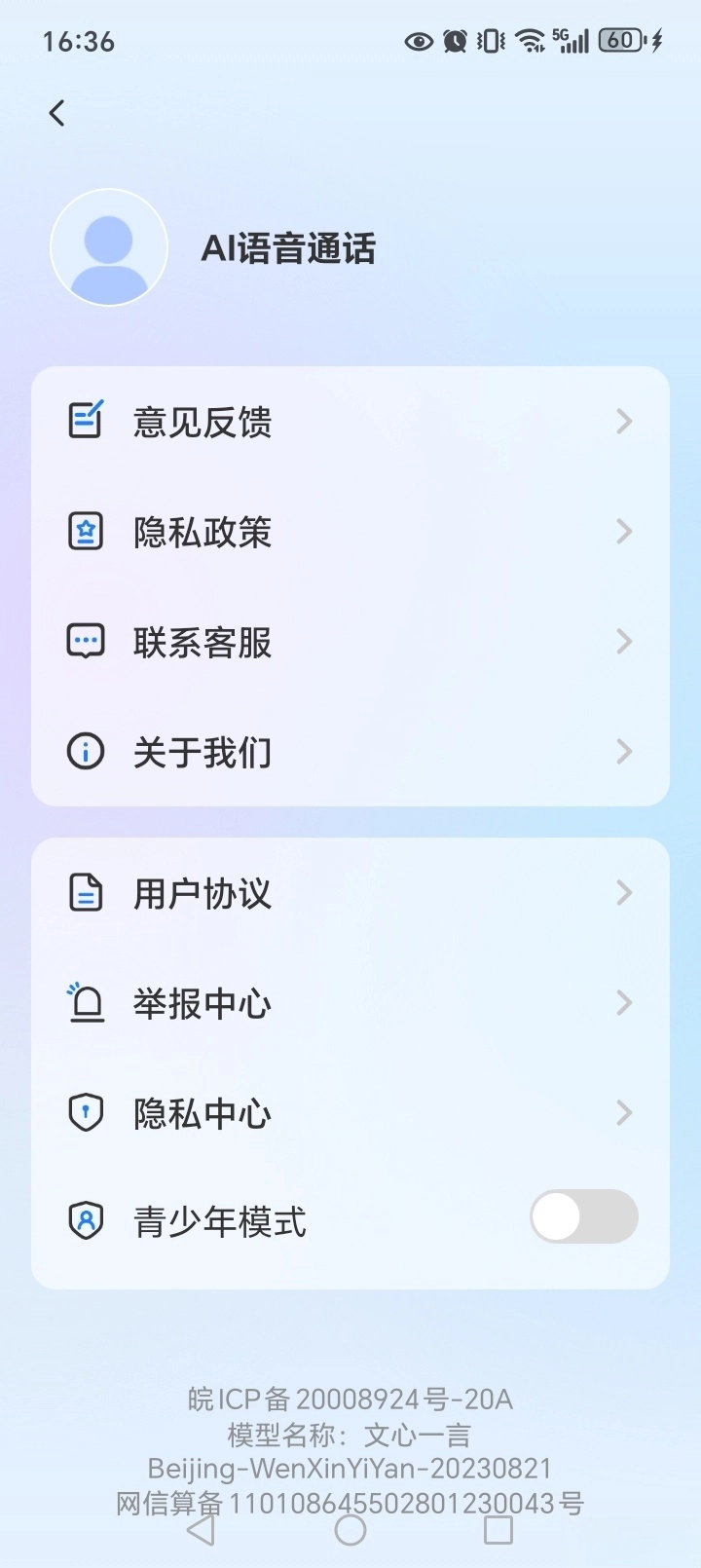
Task: Click the 隐私政策 policy badge icon
Action: click(86, 531)
